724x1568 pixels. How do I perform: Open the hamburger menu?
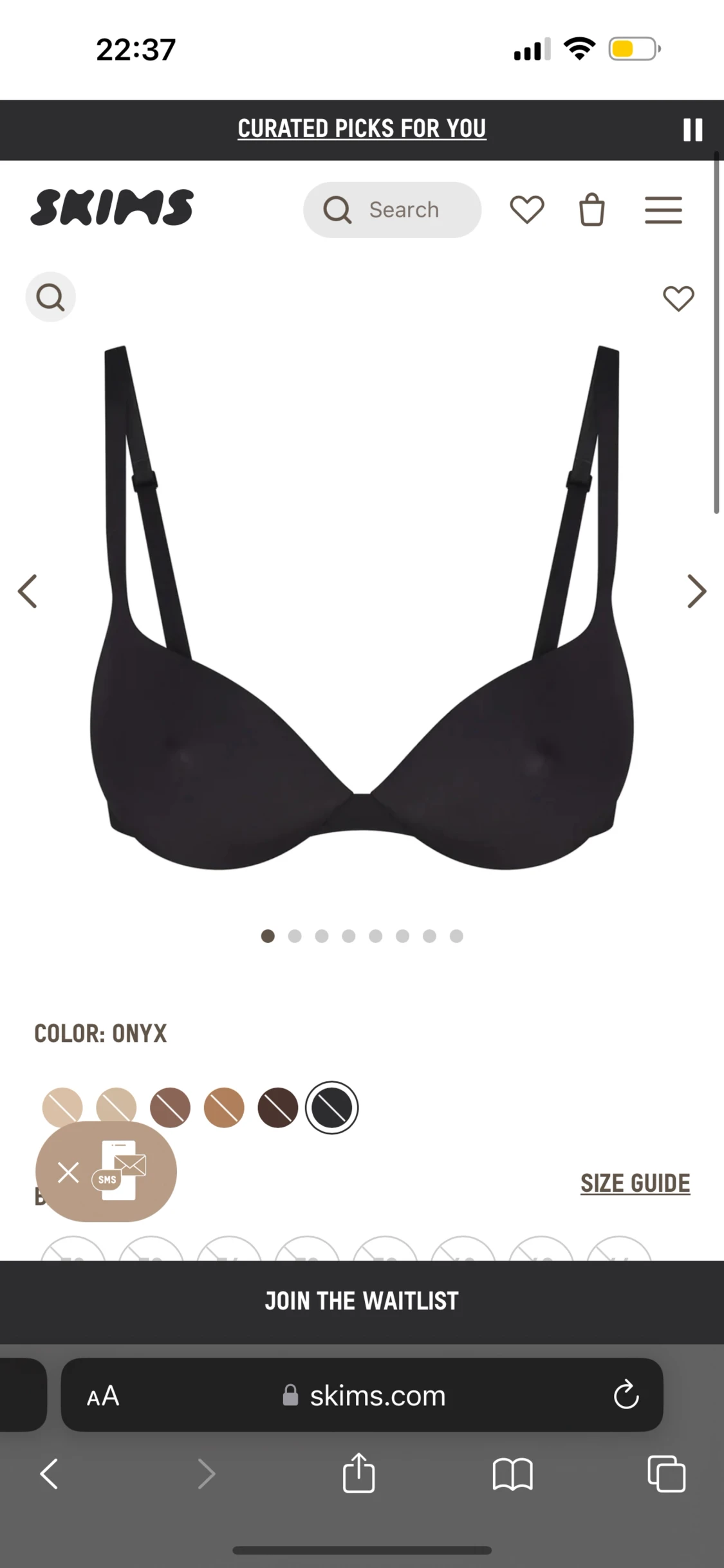pos(664,210)
